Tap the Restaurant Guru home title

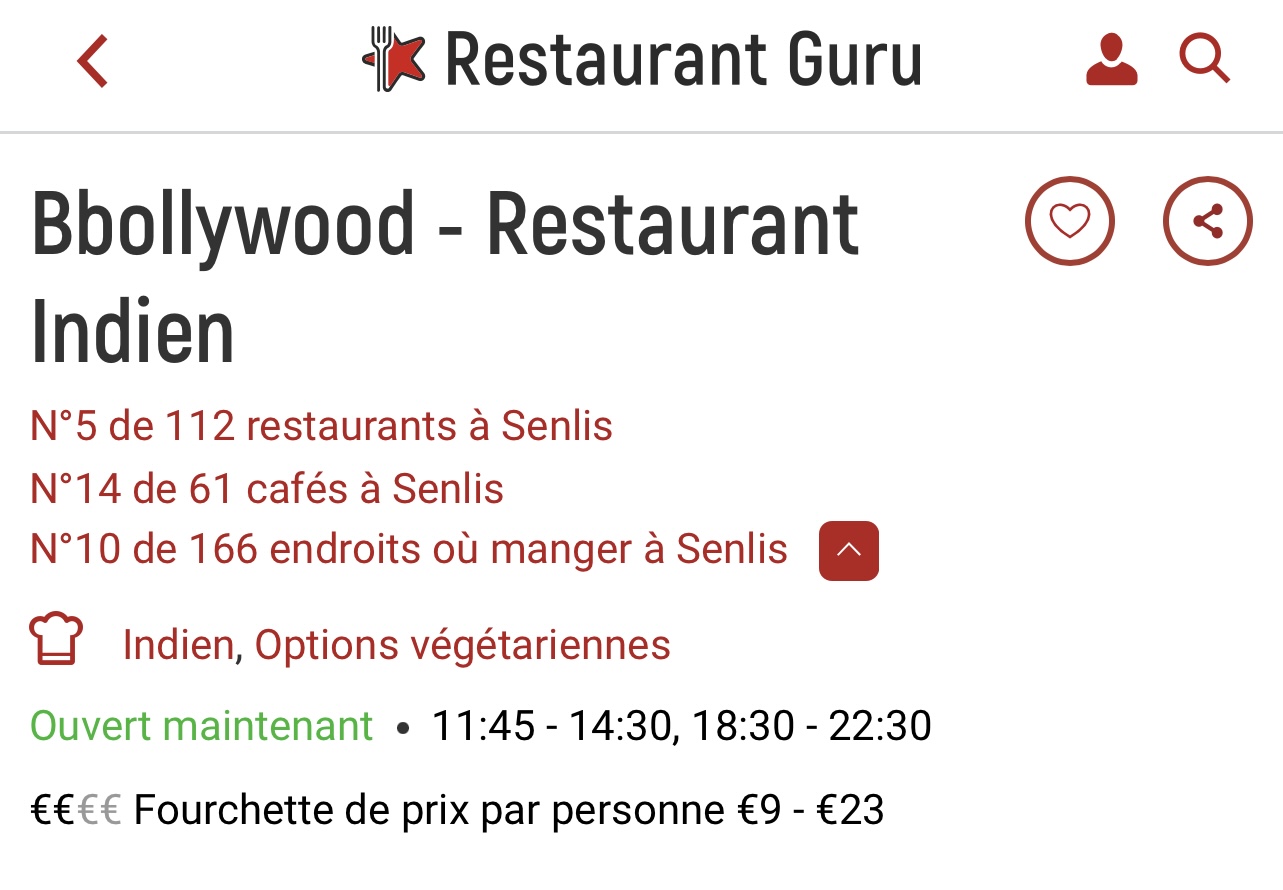[x=642, y=60]
